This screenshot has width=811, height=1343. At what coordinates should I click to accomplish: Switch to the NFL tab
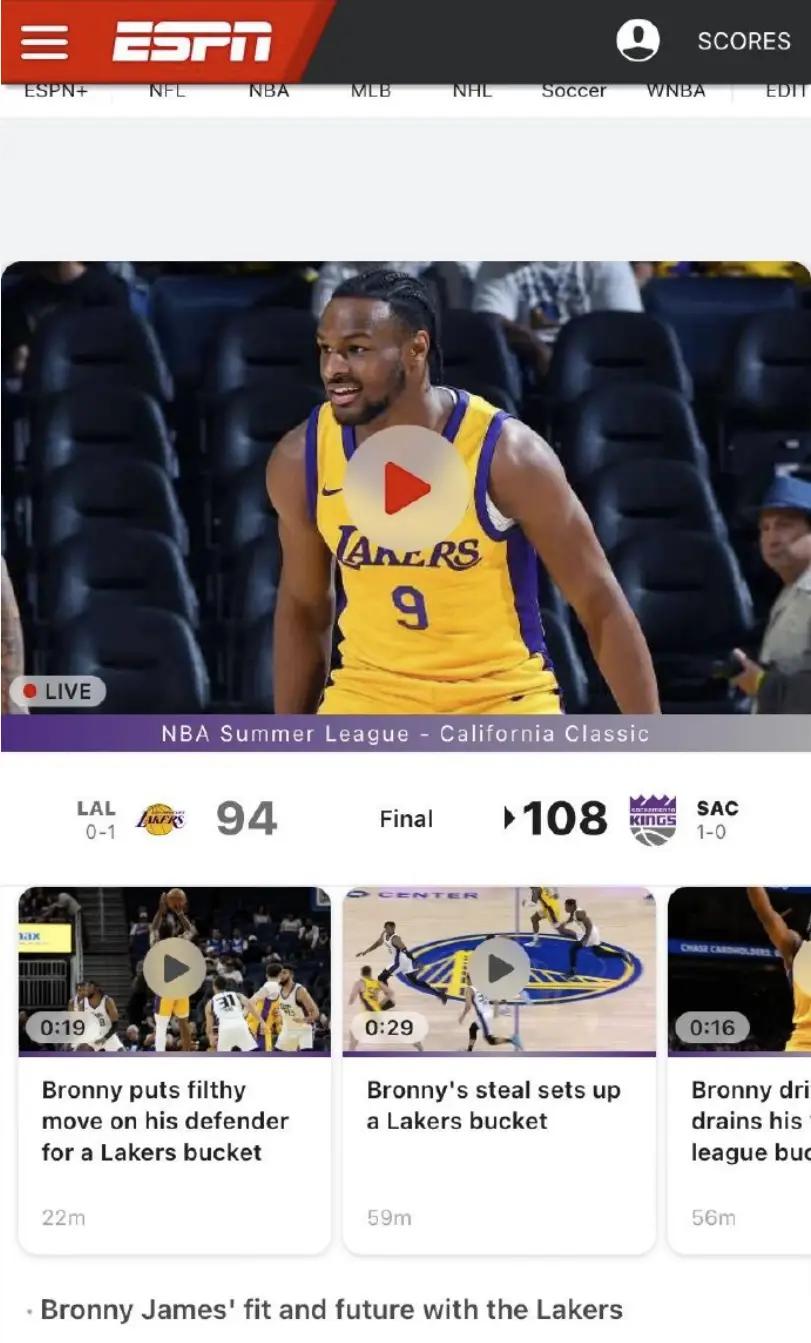coord(167,91)
